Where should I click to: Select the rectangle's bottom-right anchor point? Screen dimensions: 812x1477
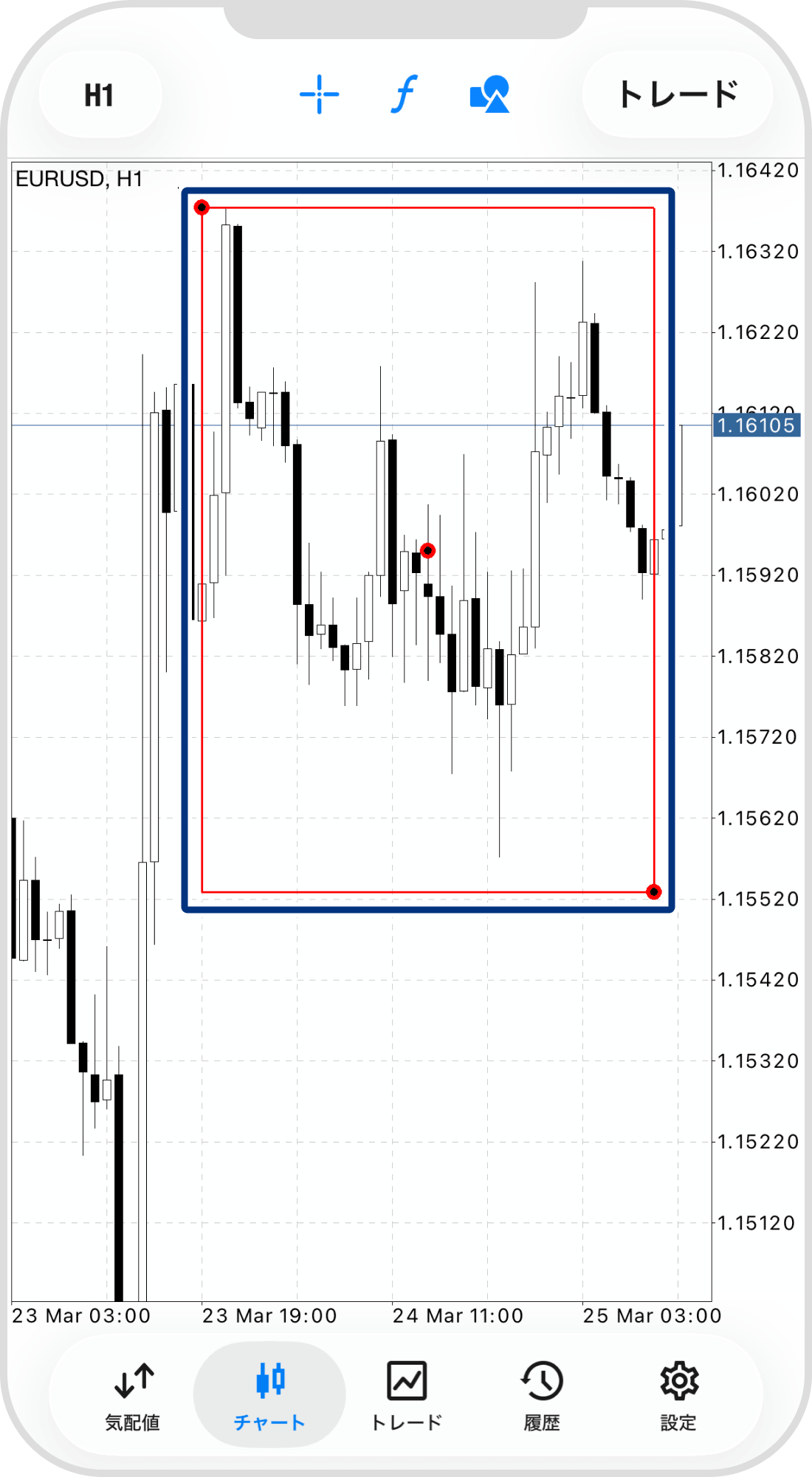click(653, 892)
